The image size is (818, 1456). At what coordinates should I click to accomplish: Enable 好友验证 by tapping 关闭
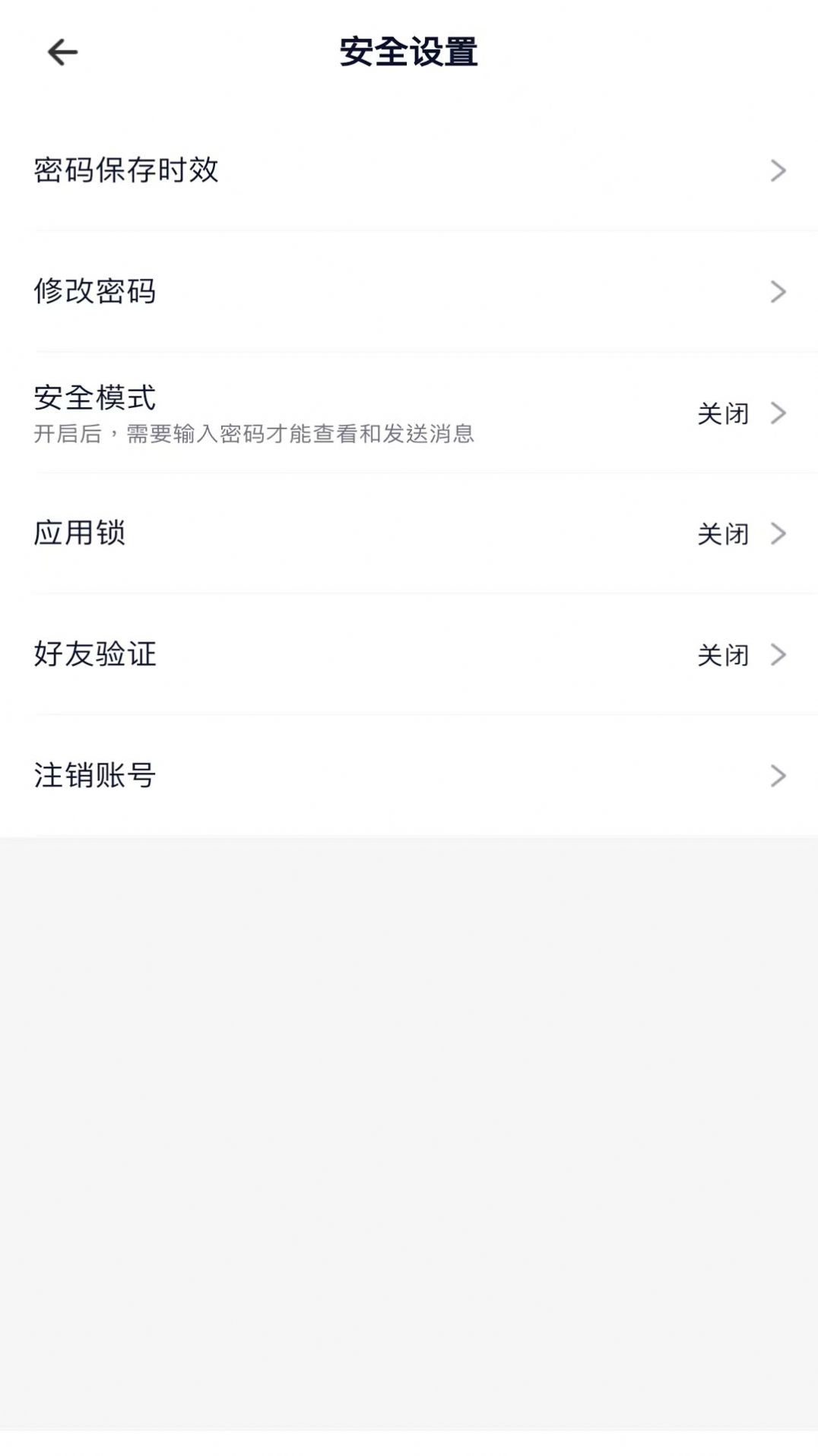[722, 654]
